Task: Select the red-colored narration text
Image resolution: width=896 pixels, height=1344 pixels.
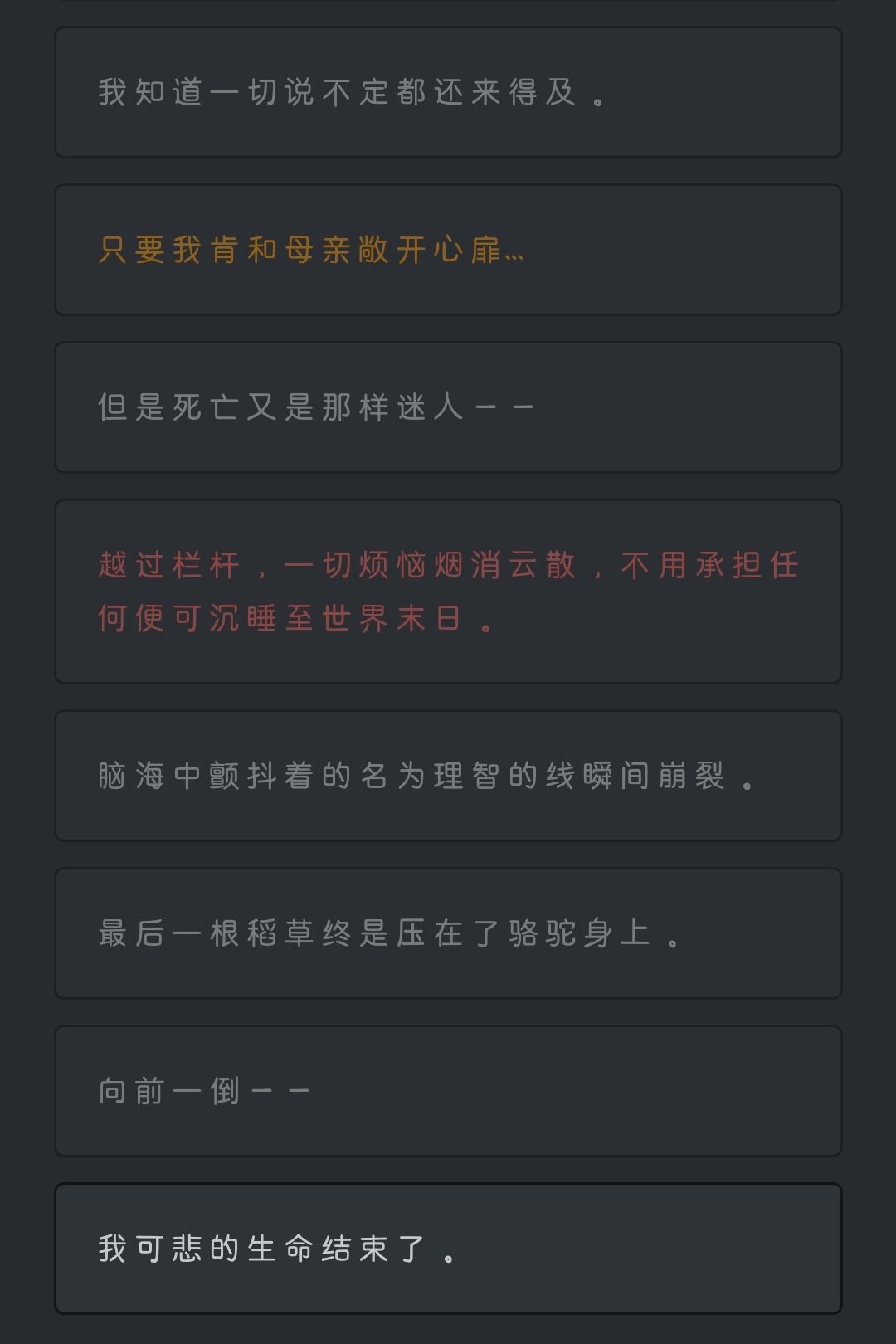Action: point(448,589)
